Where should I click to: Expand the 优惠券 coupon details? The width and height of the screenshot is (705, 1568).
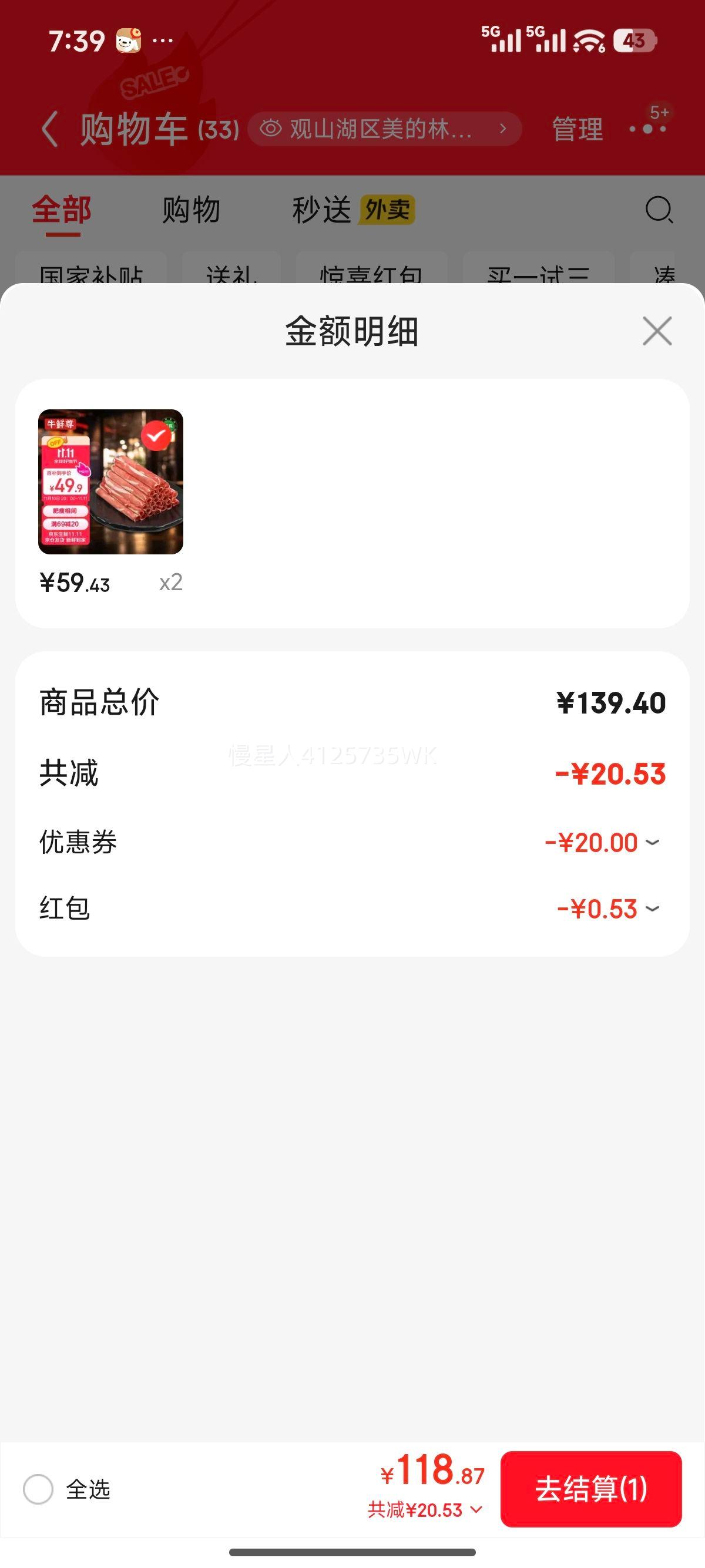click(x=653, y=842)
